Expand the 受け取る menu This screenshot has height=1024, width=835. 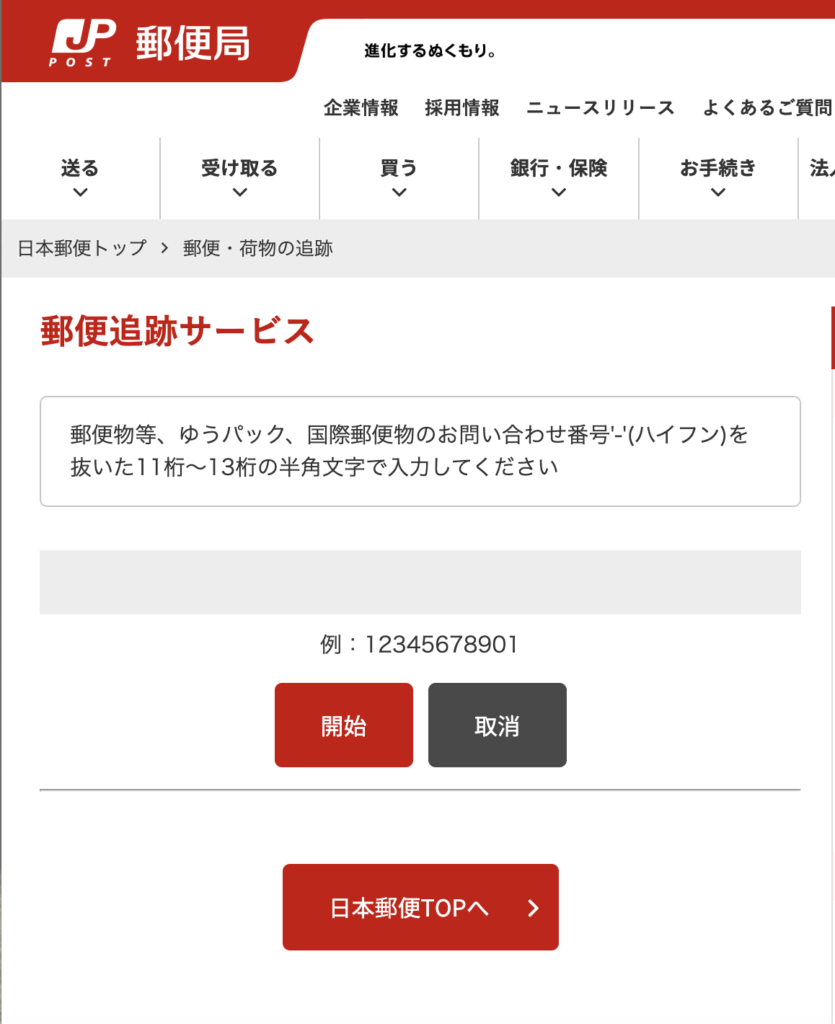coord(239,179)
